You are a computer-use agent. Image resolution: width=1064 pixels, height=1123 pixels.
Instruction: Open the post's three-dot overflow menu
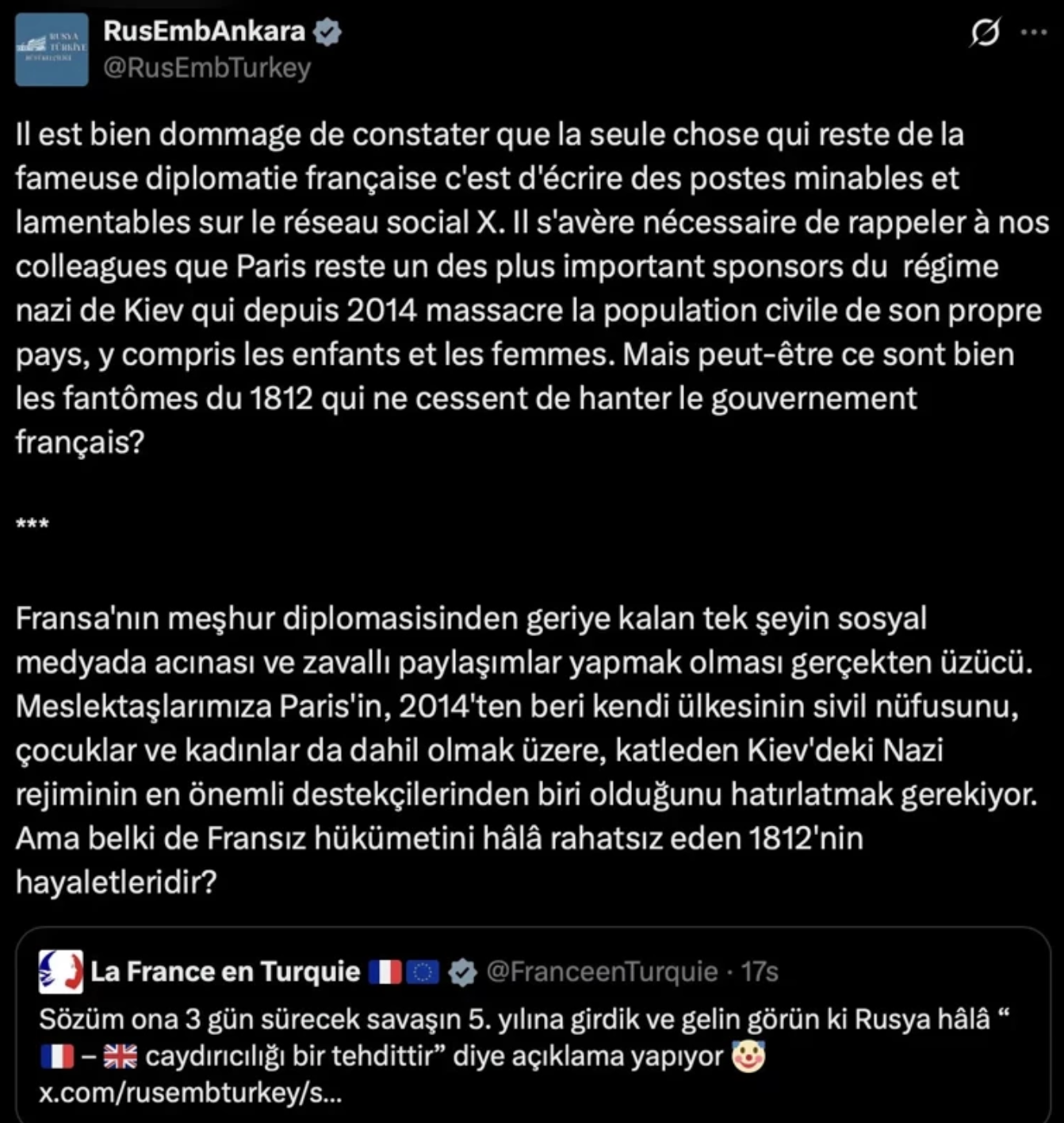tap(1034, 33)
